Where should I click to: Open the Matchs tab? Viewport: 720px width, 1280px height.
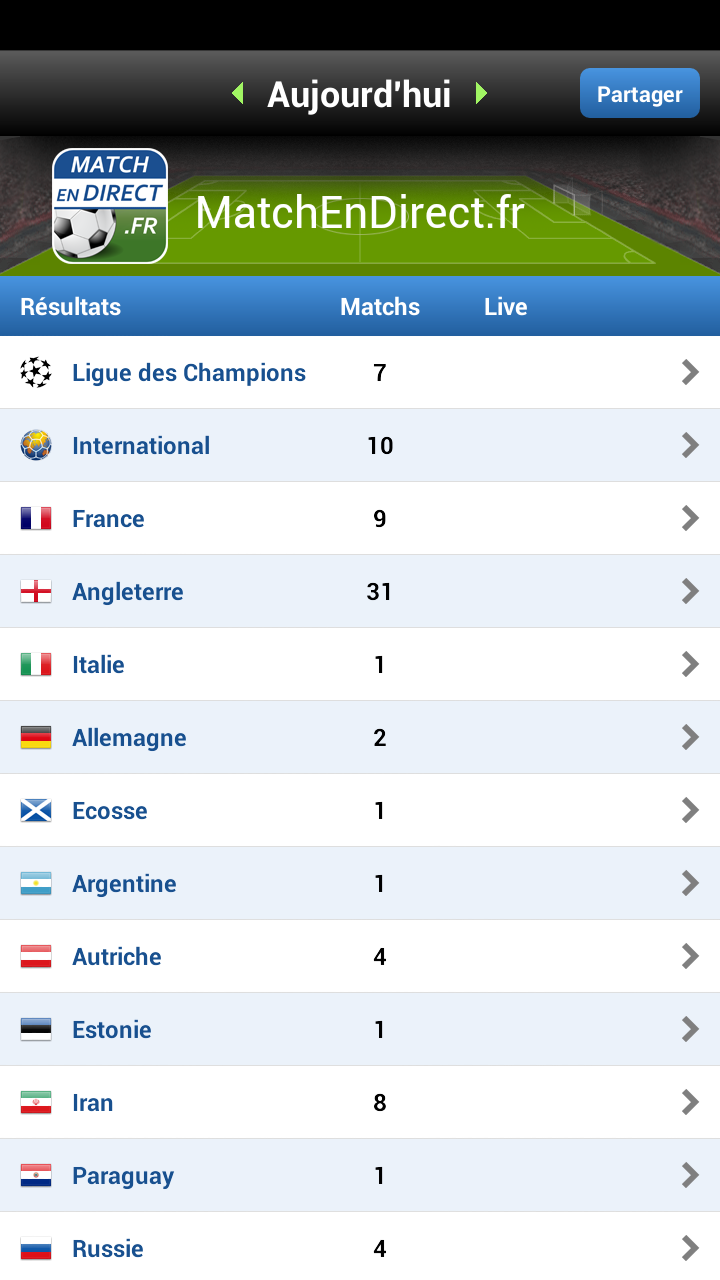(x=380, y=307)
